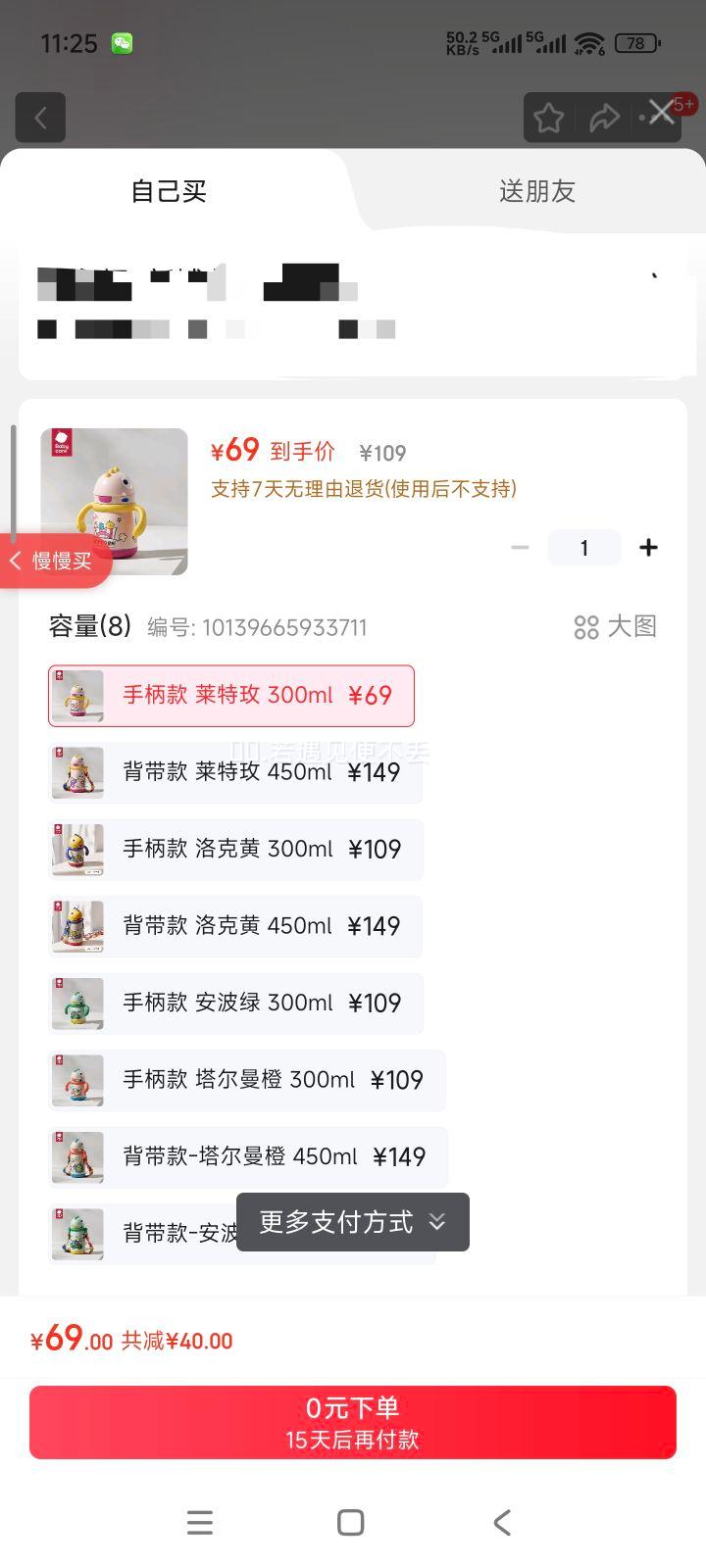The image size is (706, 1568).
Task: Select 背带款 洛克黄 450ml variant
Action: tap(235, 926)
